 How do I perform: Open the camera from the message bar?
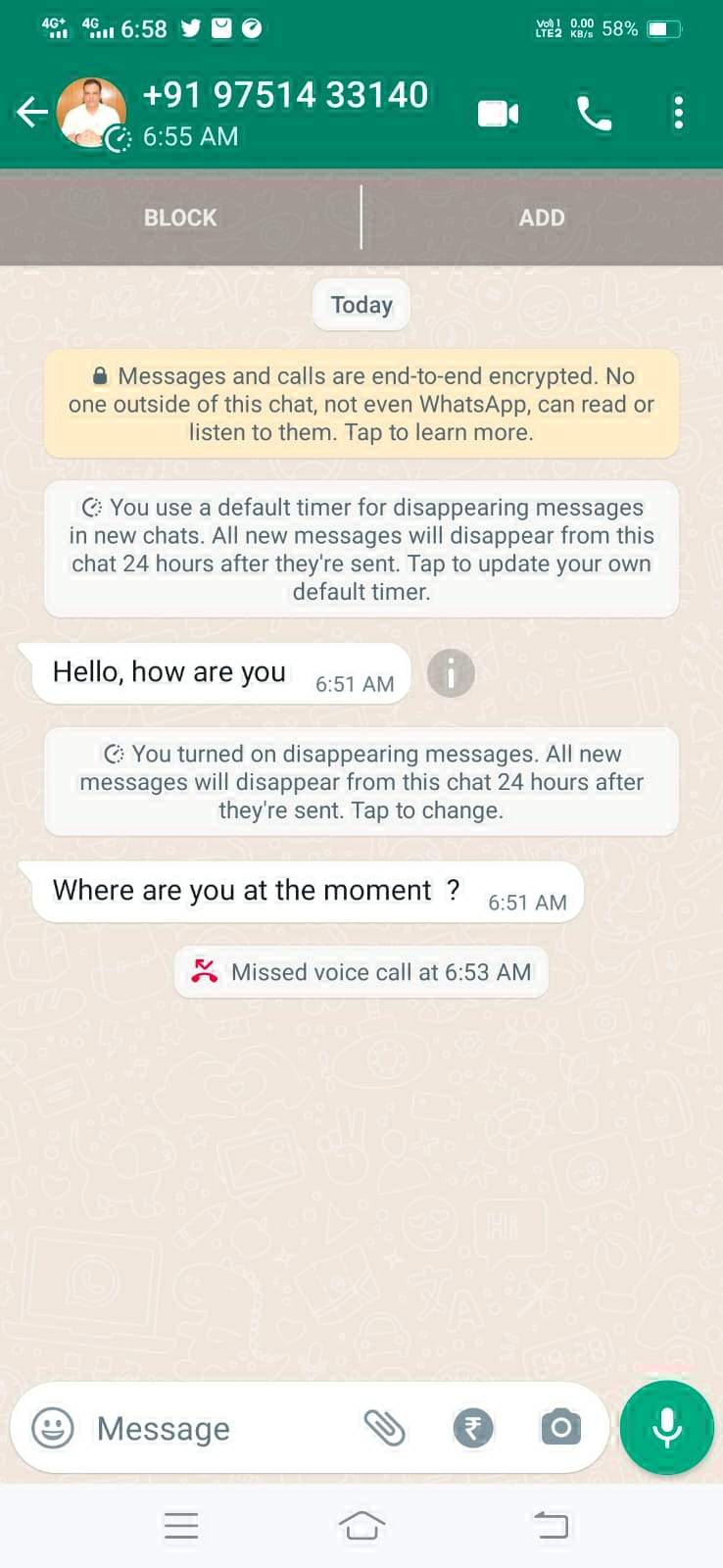click(560, 1427)
